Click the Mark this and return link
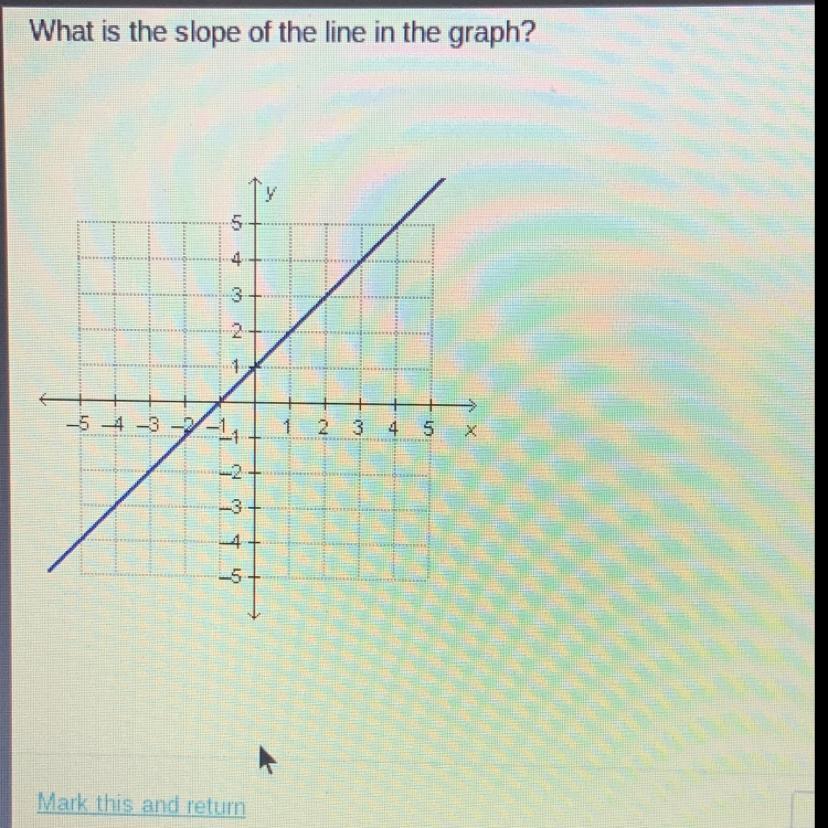The image size is (828, 828). click(x=140, y=804)
